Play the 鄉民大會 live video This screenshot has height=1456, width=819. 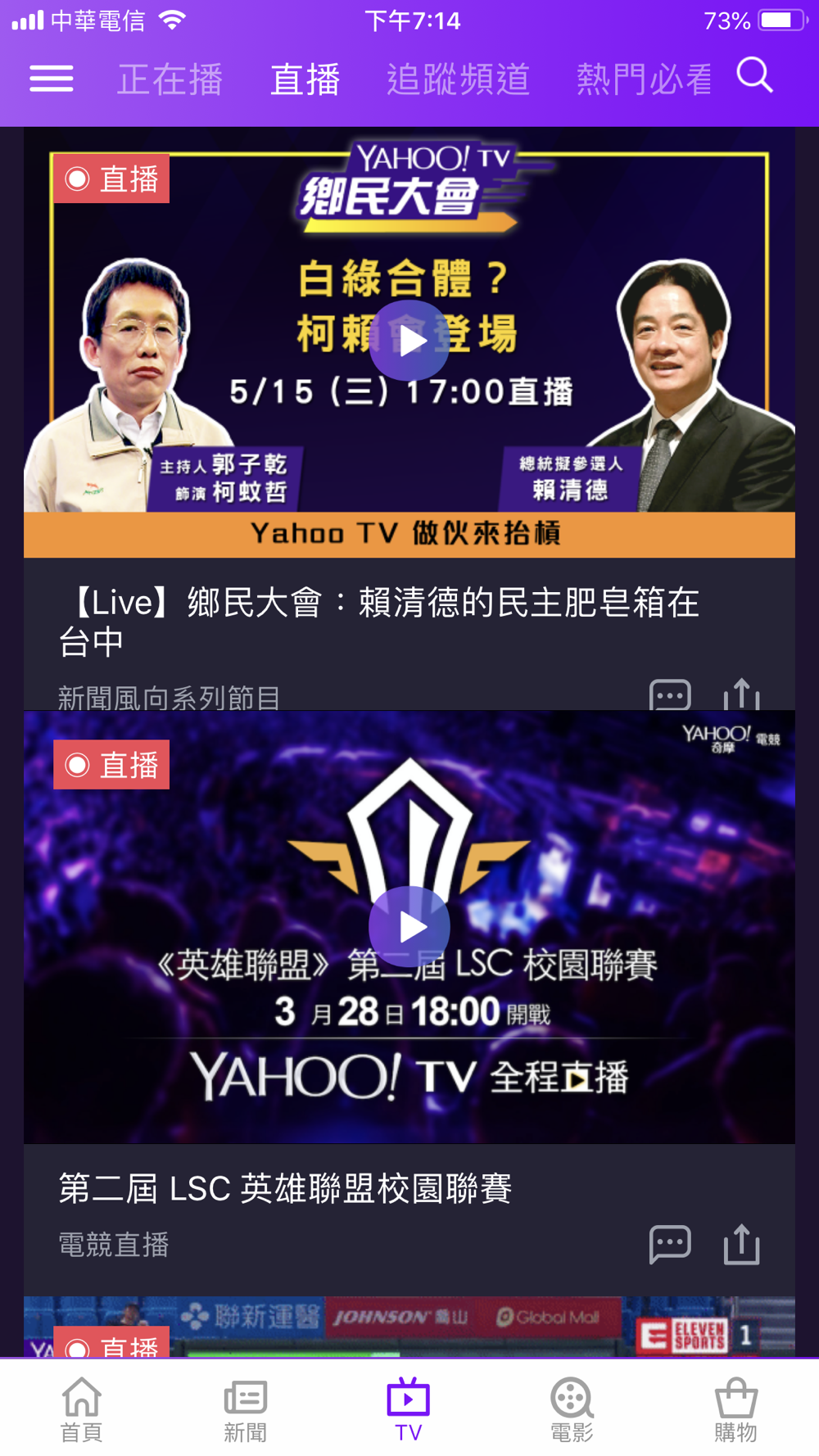pyautogui.click(x=409, y=341)
